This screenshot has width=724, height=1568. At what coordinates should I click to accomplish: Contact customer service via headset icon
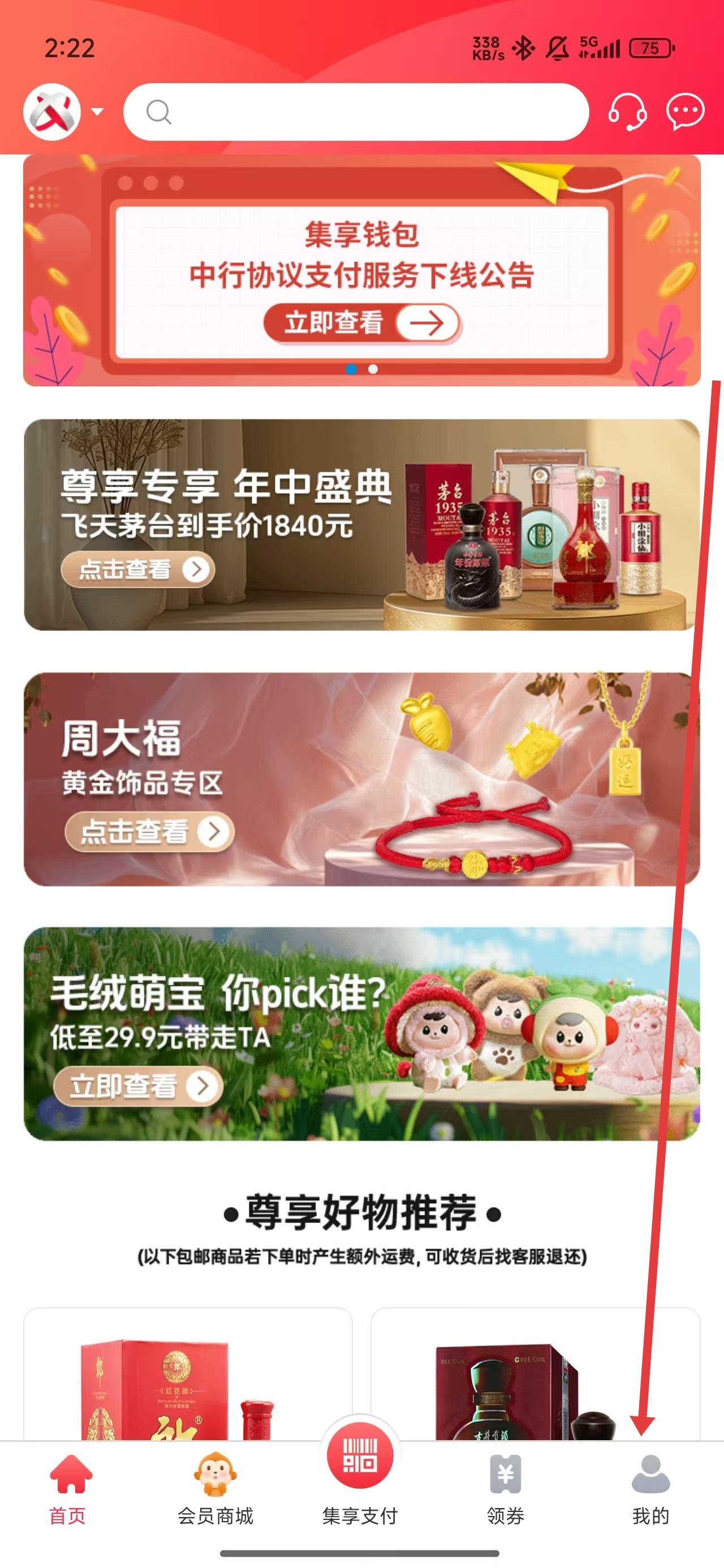627,112
